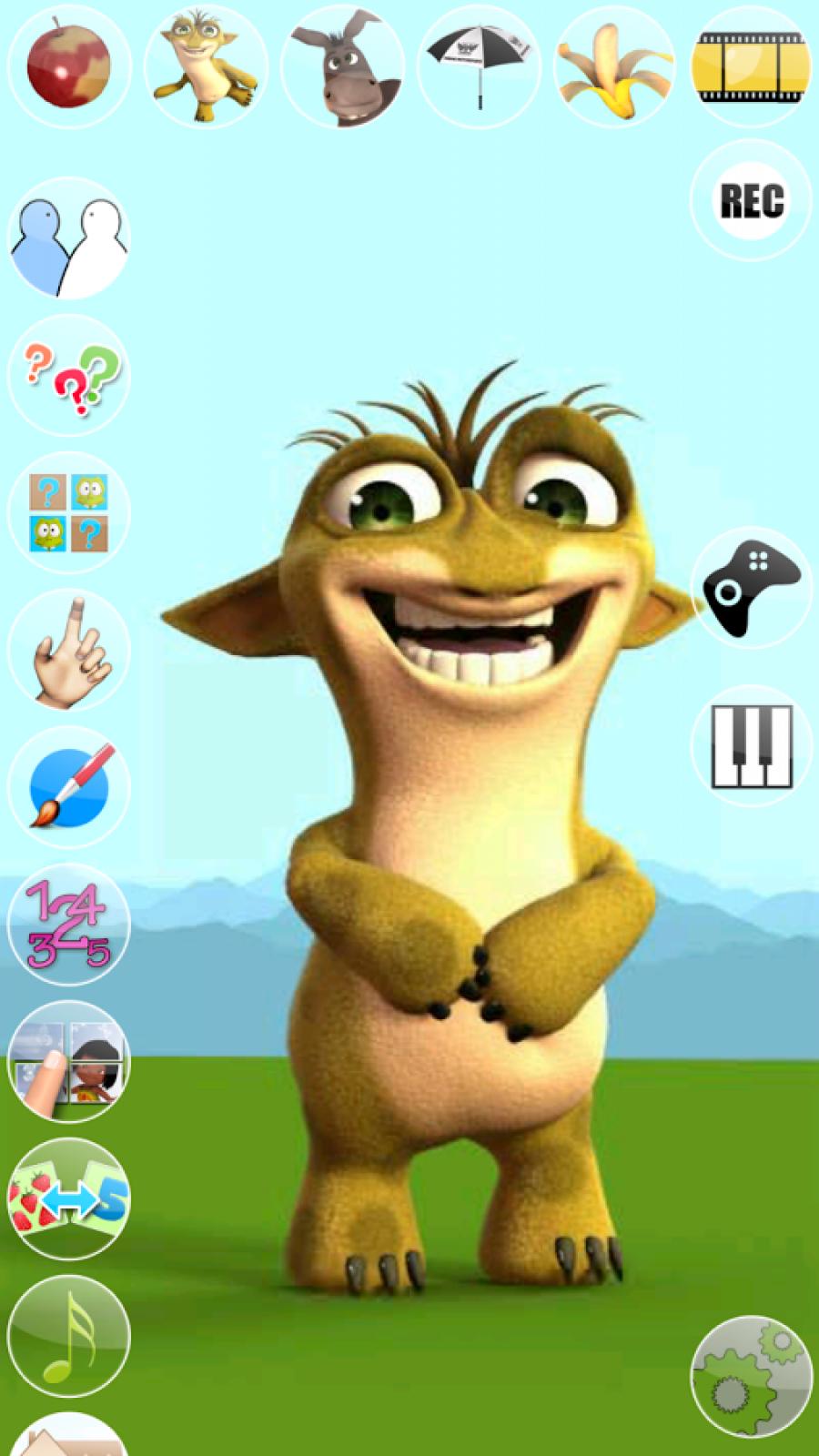Open the paintbrush drawing activity
Screen dimensions: 819x1456
click(69, 787)
